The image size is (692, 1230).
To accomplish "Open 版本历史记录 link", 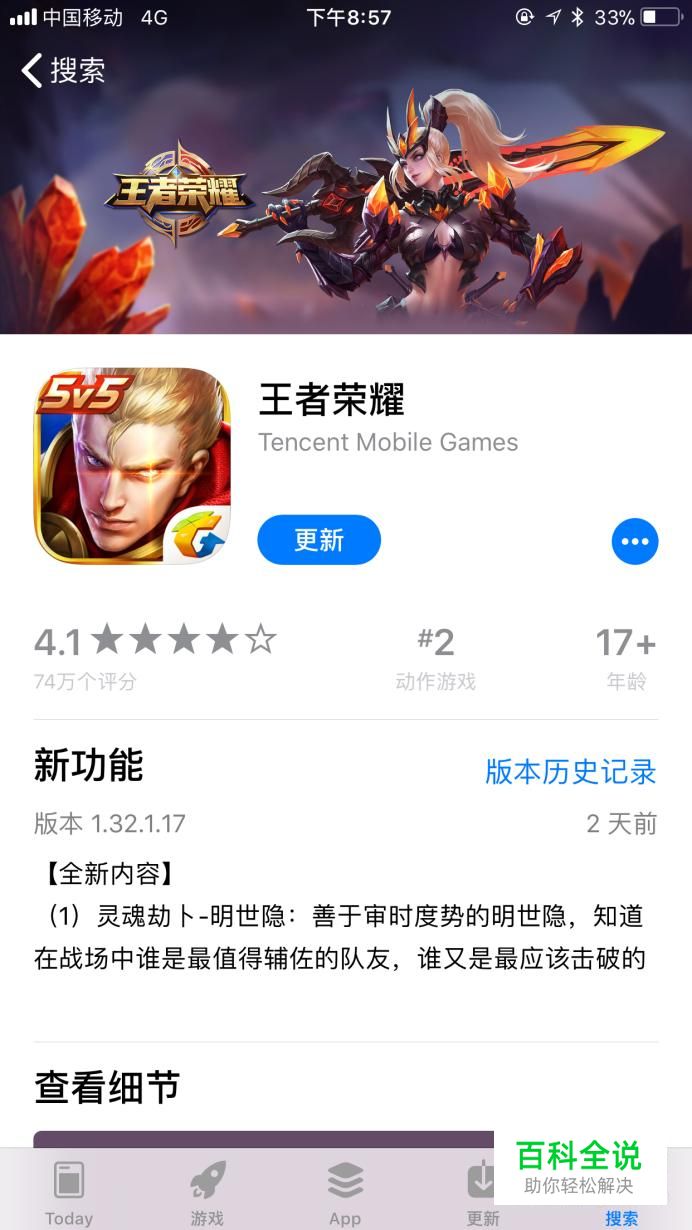I will pyautogui.click(x=570, y=771).
